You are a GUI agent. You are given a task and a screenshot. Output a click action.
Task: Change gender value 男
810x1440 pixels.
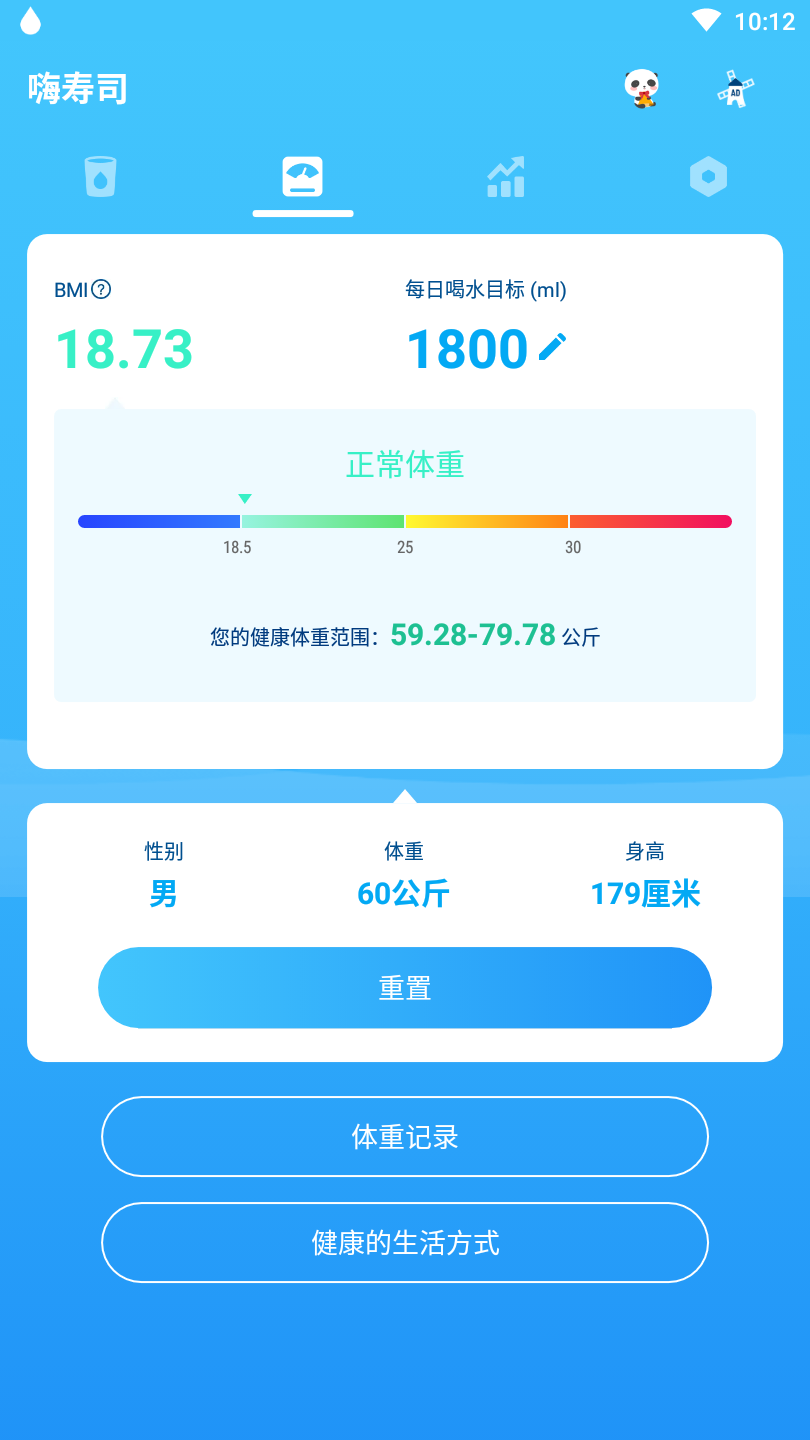[x=164, y=893]
